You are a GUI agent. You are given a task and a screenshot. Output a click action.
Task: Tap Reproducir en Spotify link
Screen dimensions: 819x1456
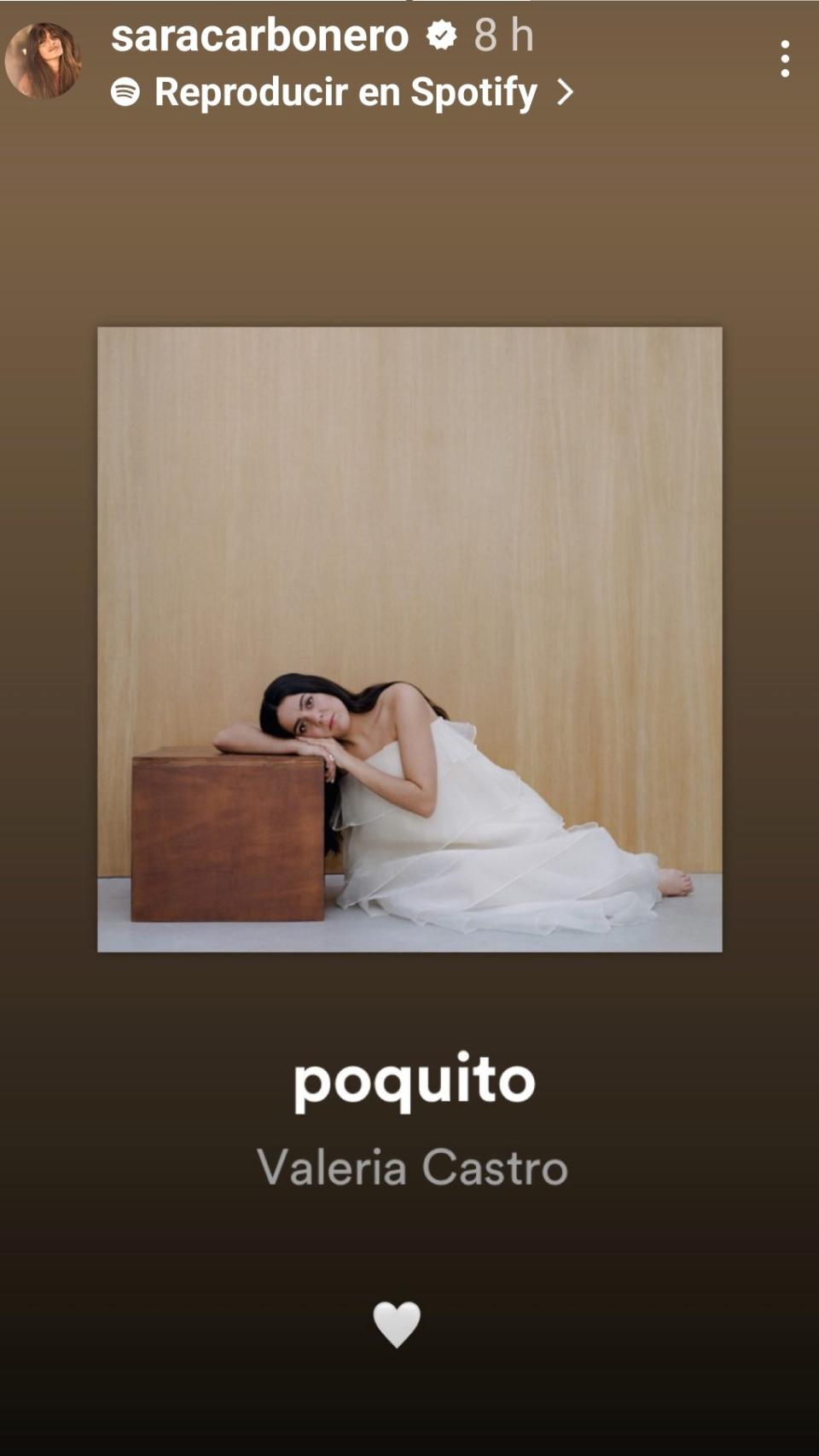coord(345,92)
